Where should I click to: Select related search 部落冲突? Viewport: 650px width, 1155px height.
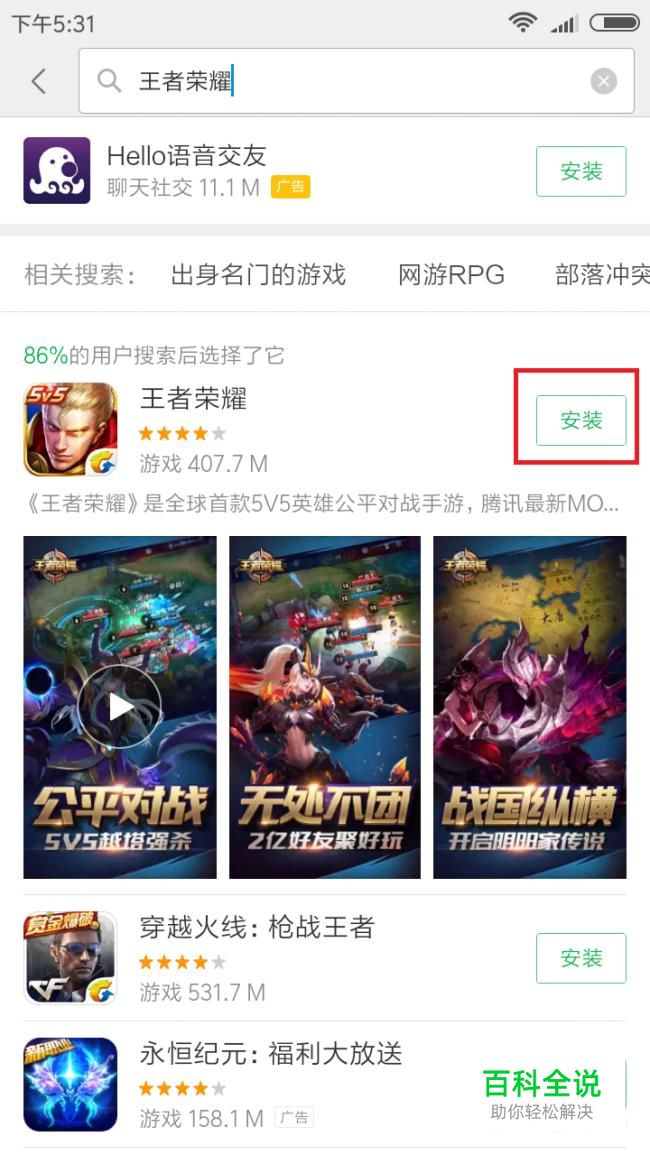click(602, 275)
